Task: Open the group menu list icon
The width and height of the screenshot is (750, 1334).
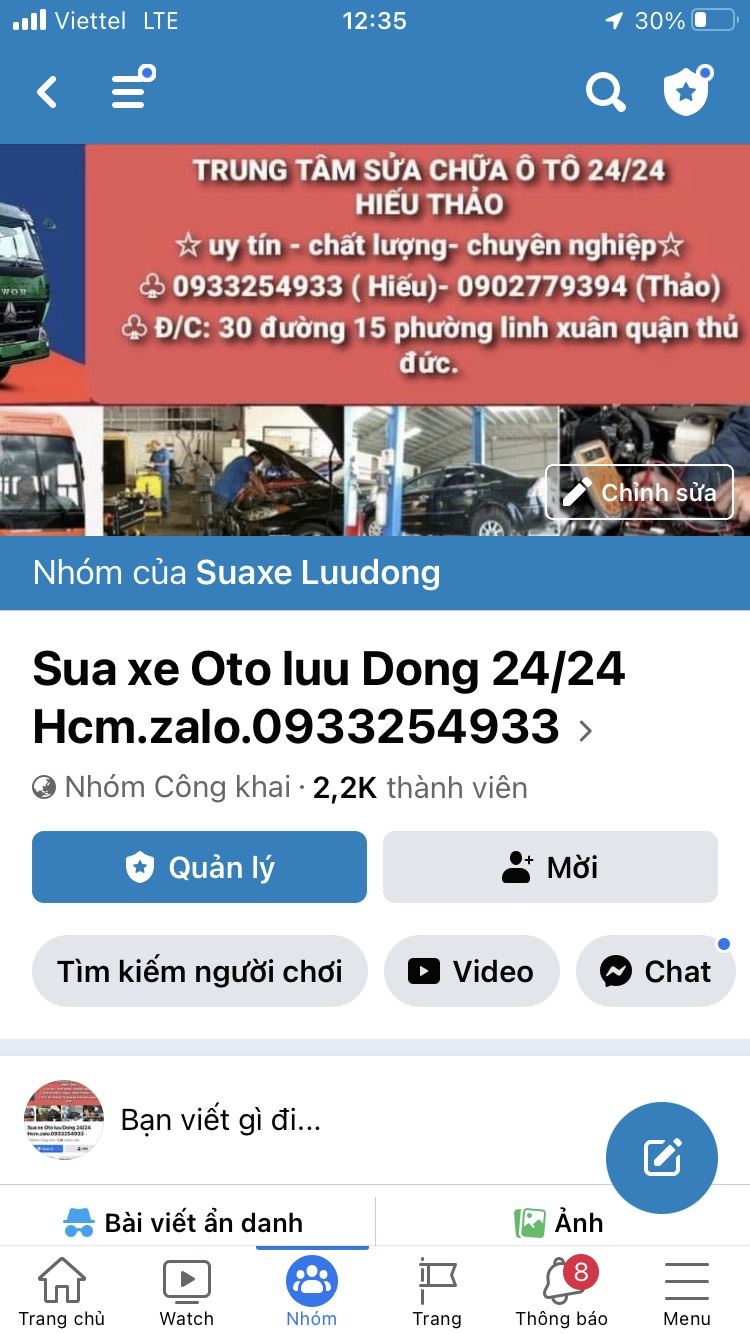Action: pyautogui.click(x=132, y=91)
